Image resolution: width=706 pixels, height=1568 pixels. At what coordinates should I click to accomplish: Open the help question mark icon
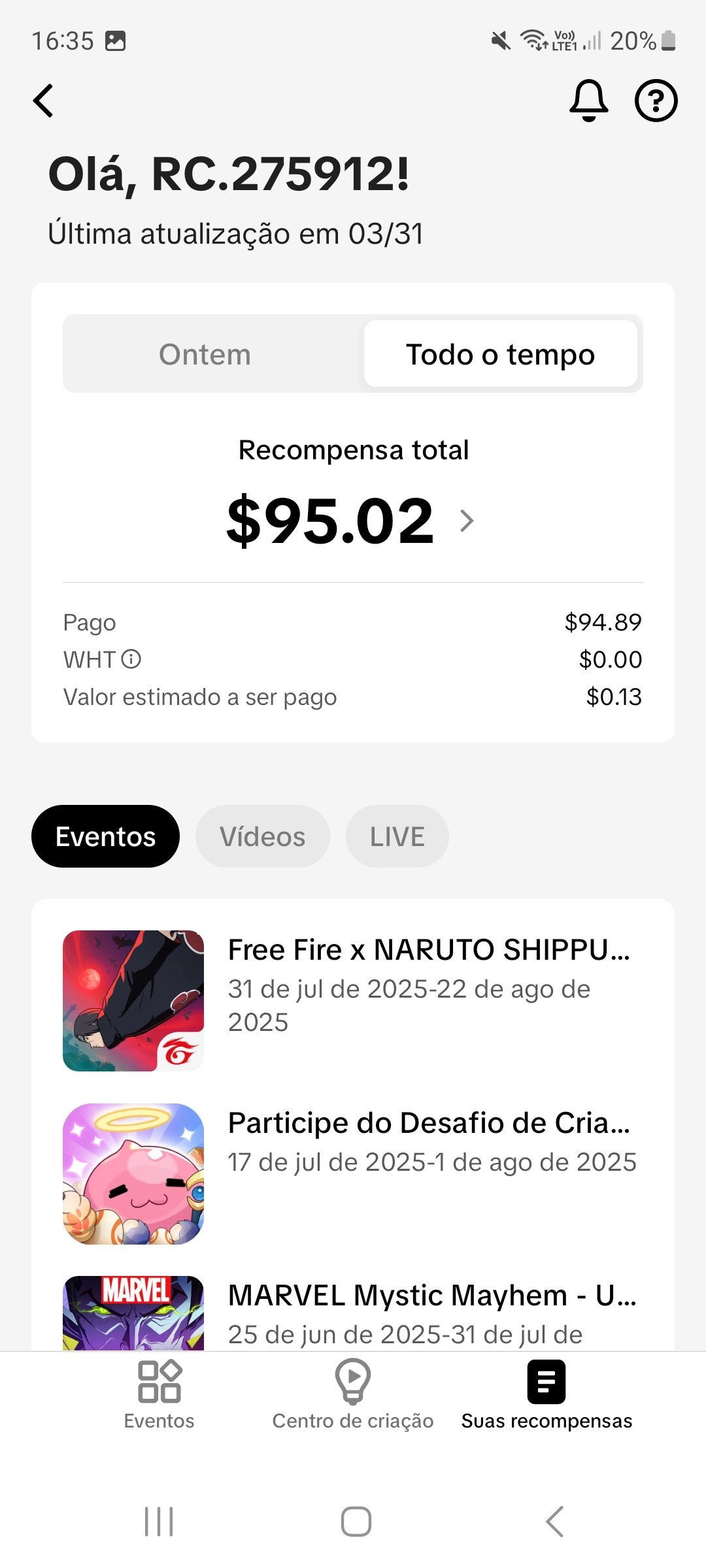pyautogui.click(x=656, y=101)
